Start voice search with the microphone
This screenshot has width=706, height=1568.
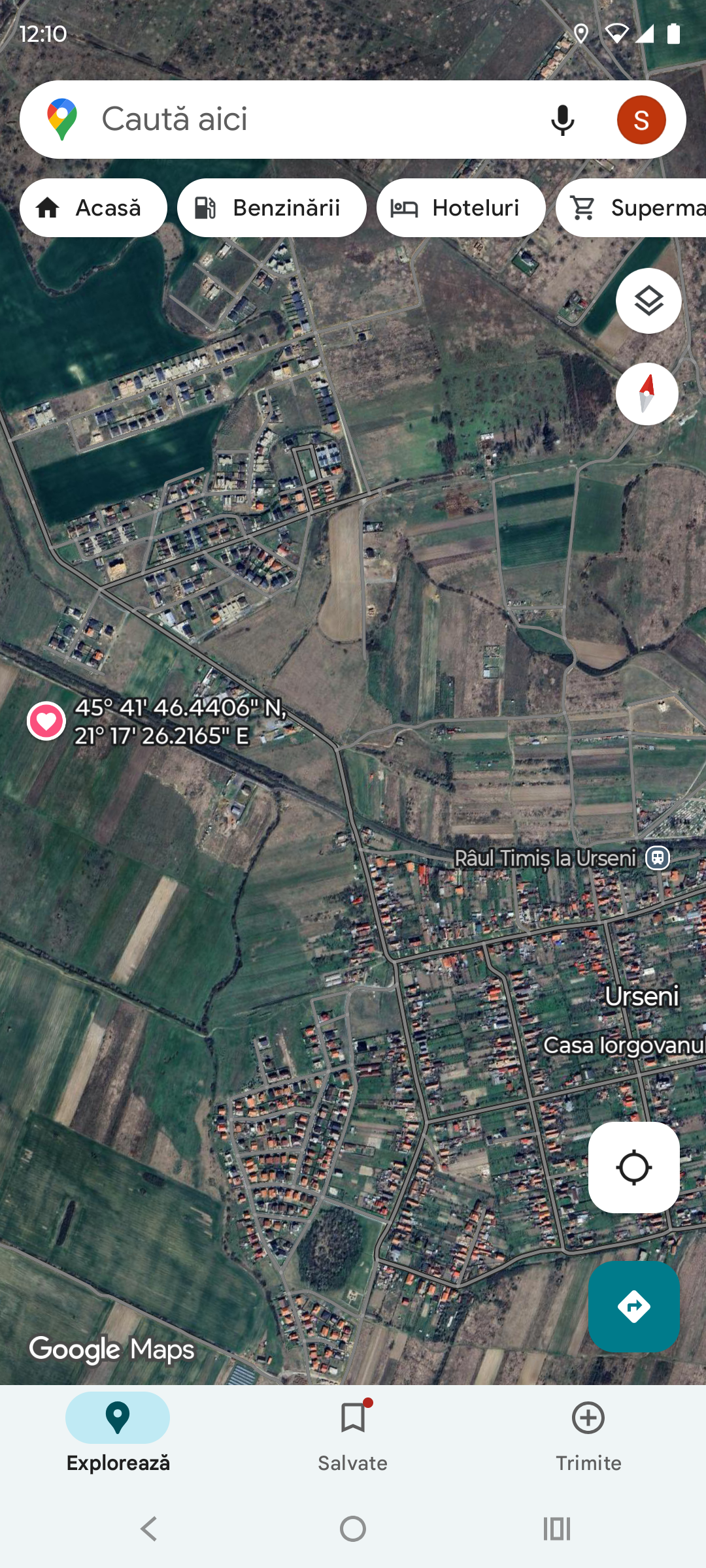point(562,120)
